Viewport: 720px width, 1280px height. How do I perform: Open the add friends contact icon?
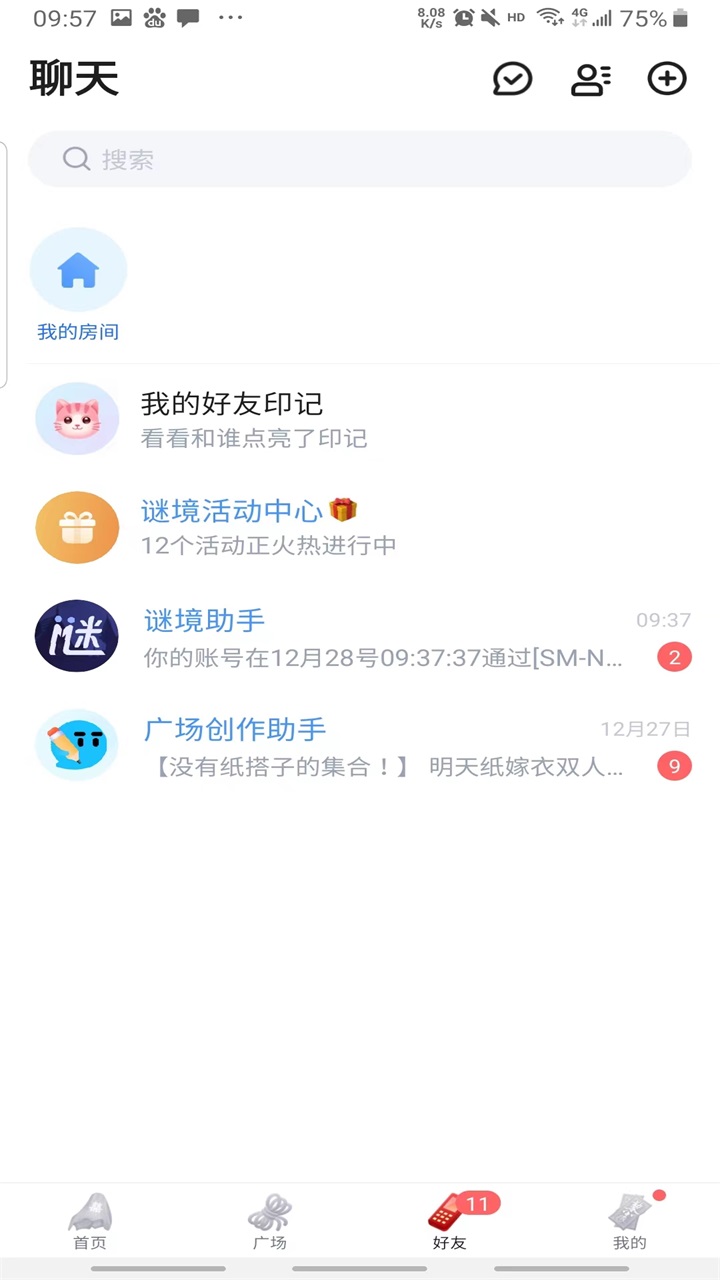tap(591, 79)
